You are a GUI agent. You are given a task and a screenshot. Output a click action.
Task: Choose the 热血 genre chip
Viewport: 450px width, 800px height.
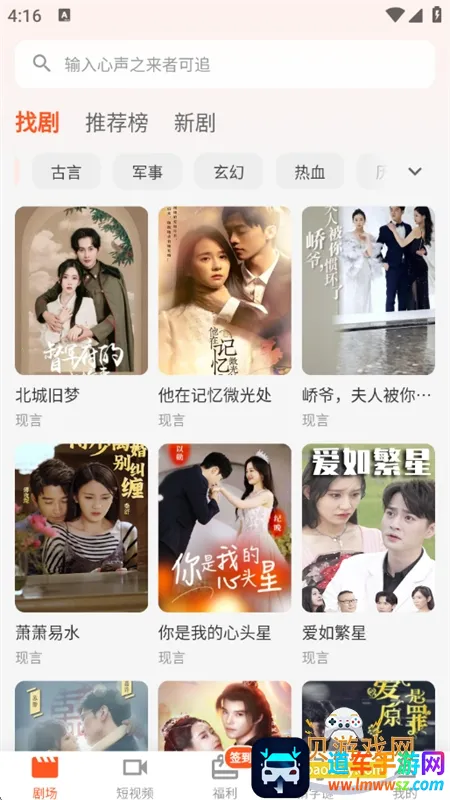(310, 172)
